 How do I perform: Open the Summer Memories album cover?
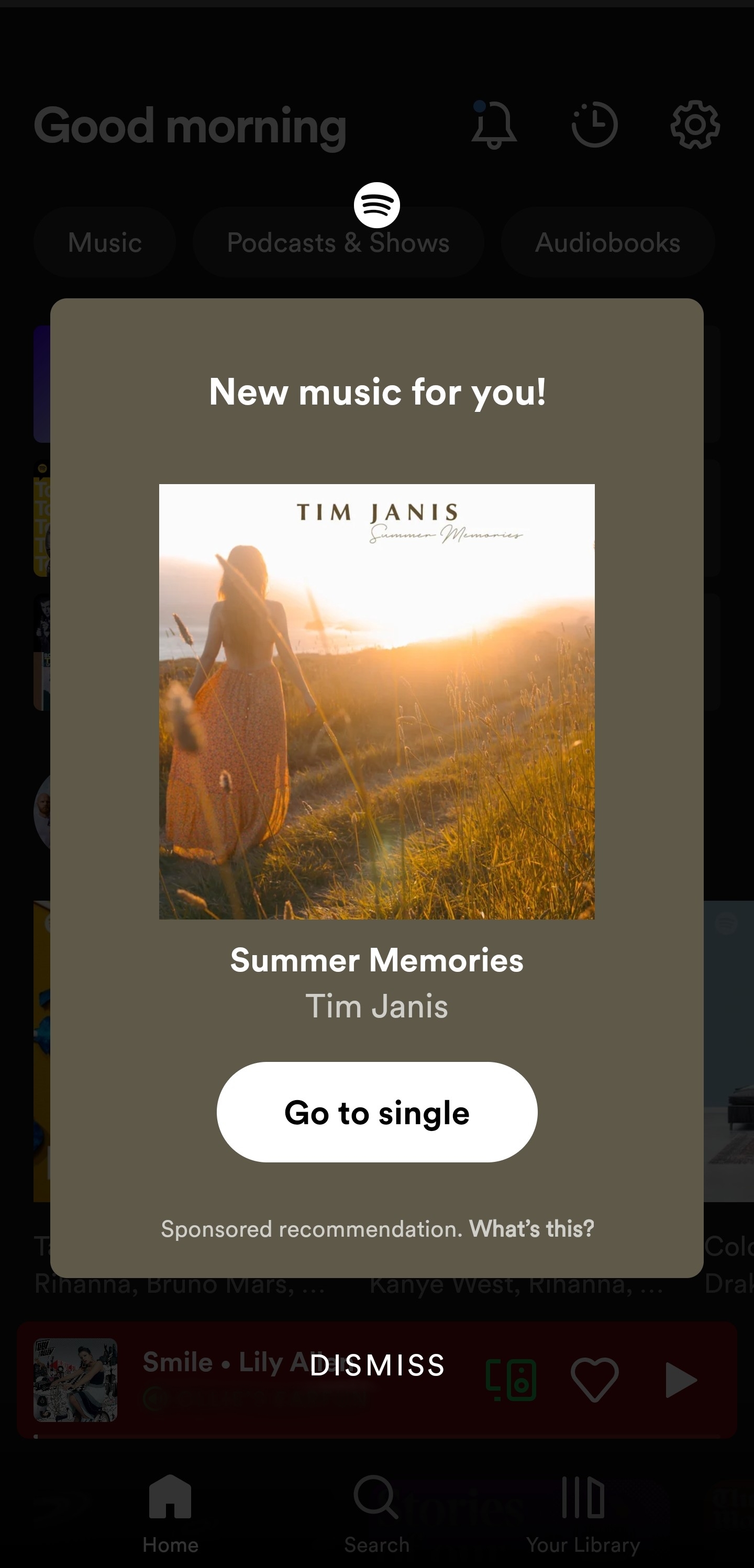pyautogui.click(x=376, y=701)
